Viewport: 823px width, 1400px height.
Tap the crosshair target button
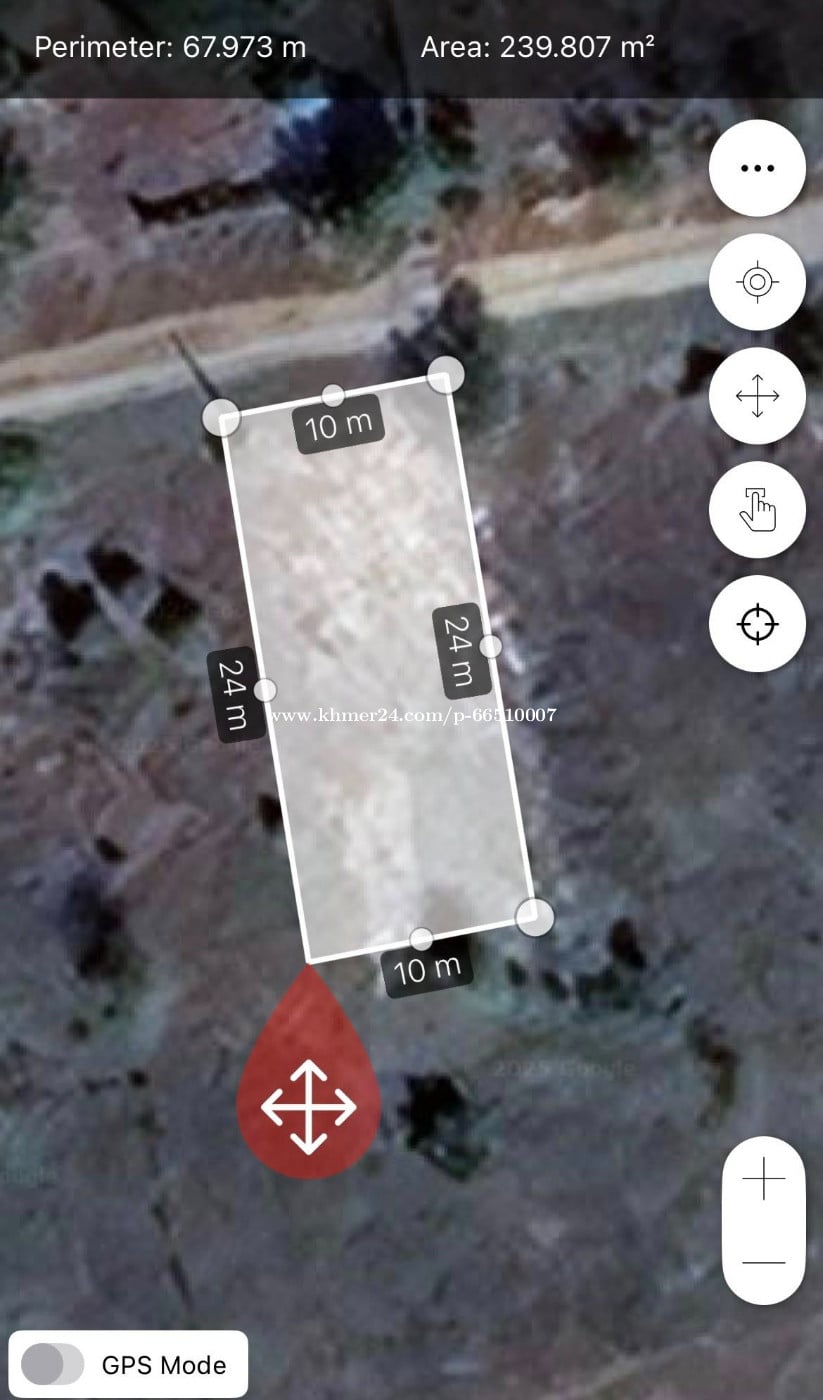click(757, 624)
